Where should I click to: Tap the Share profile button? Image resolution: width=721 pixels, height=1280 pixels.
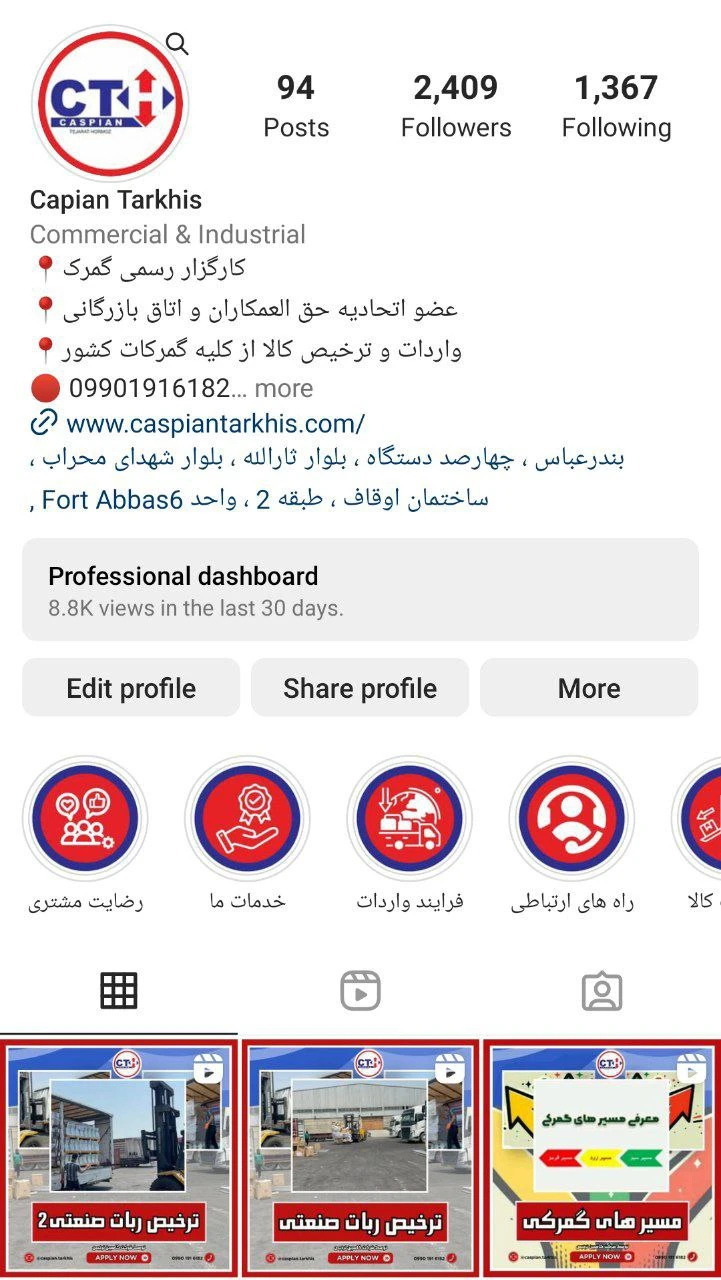pos(360,688)
